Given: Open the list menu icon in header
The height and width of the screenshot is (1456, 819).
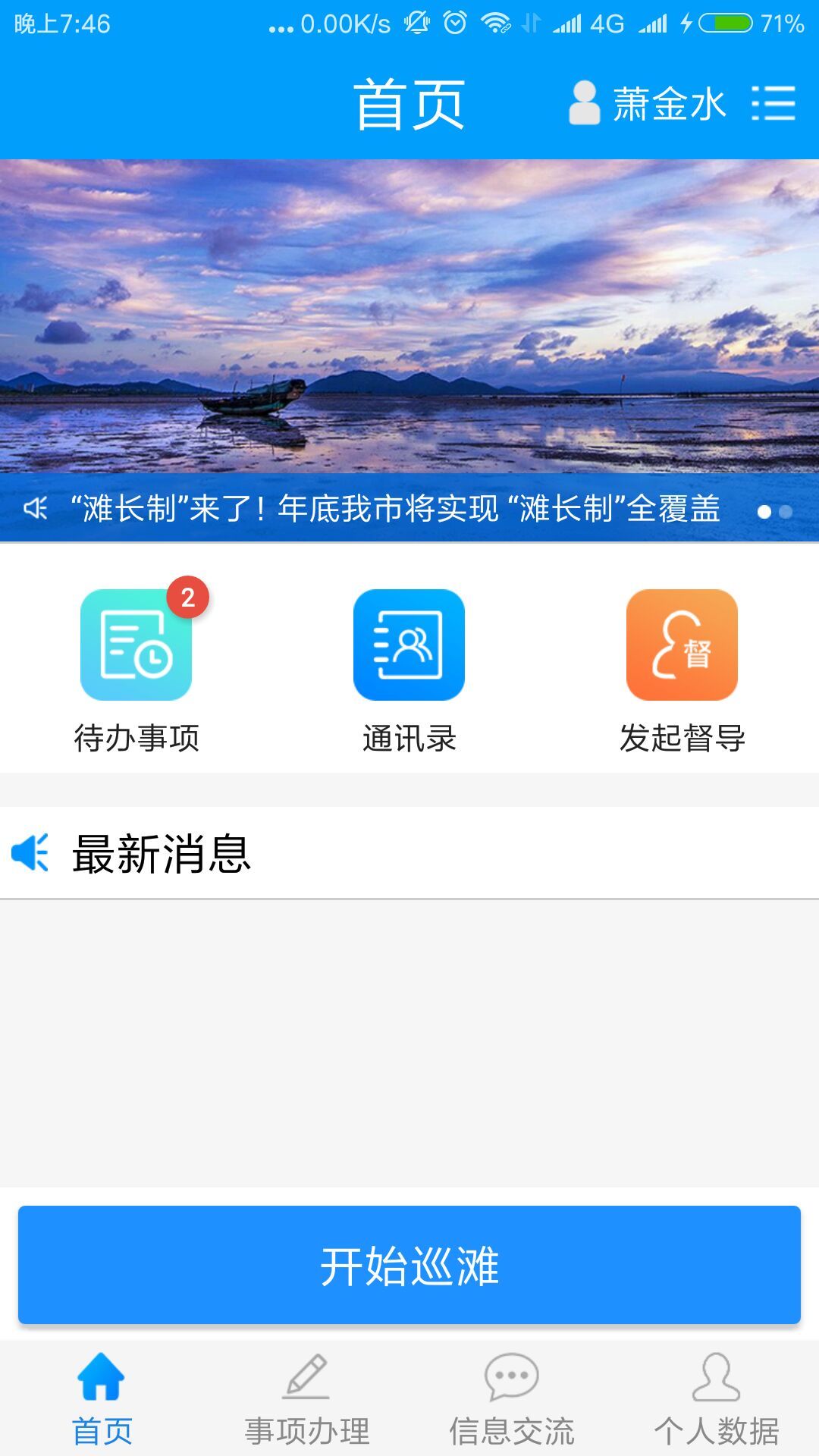Looking at the screenshot, I should pos(773,103).
